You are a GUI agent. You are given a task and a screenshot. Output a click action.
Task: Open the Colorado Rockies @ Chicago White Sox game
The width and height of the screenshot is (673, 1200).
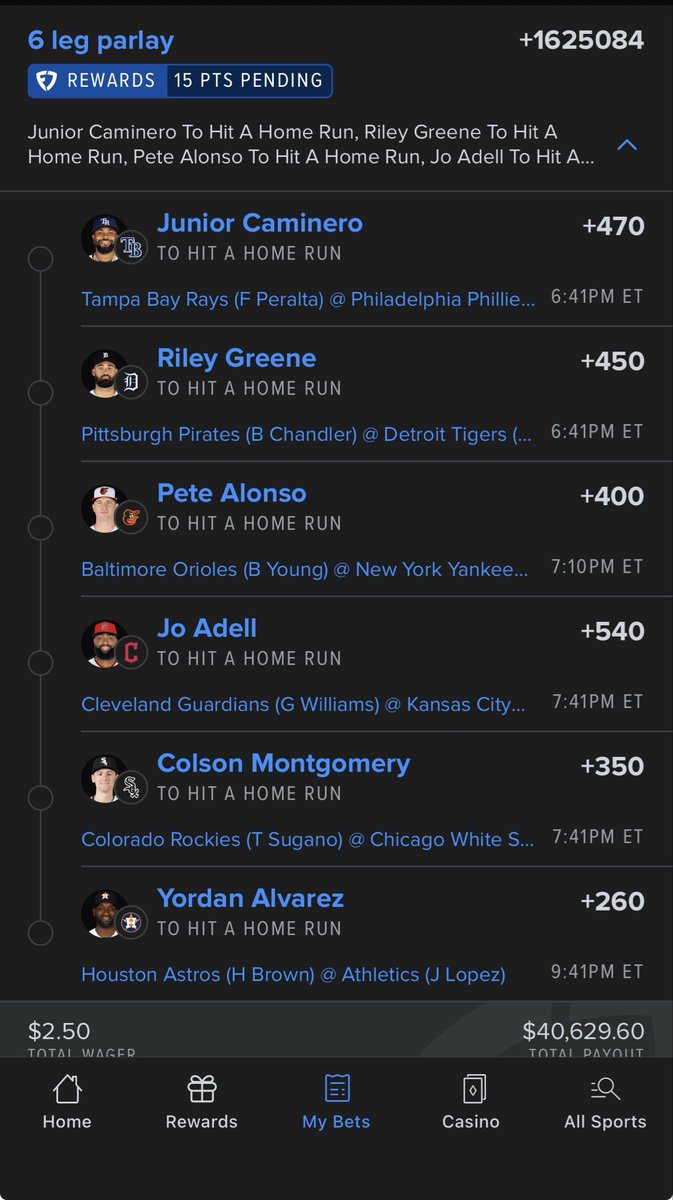point(308,839)
